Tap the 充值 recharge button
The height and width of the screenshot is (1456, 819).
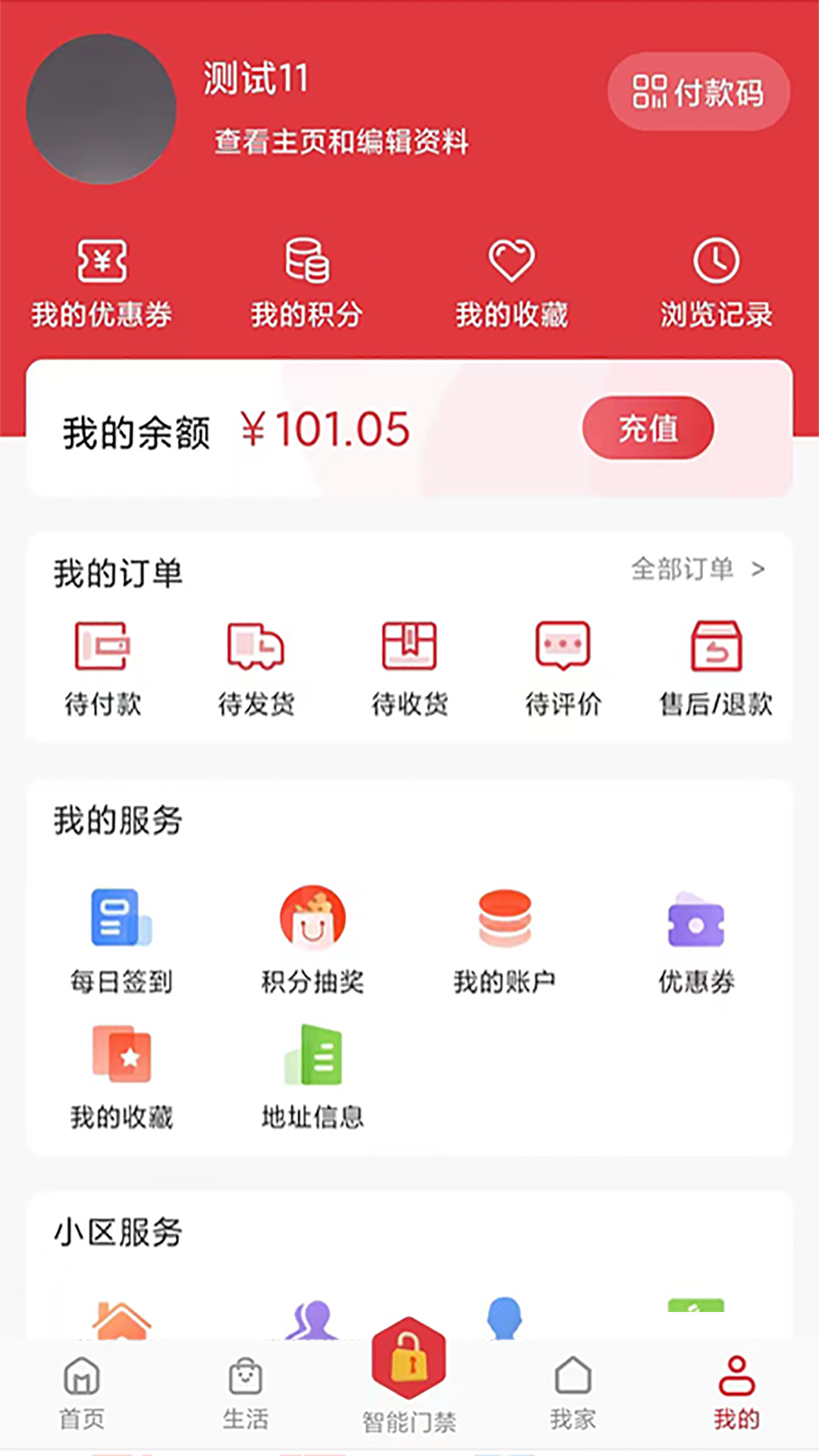[x=648, y=428]
